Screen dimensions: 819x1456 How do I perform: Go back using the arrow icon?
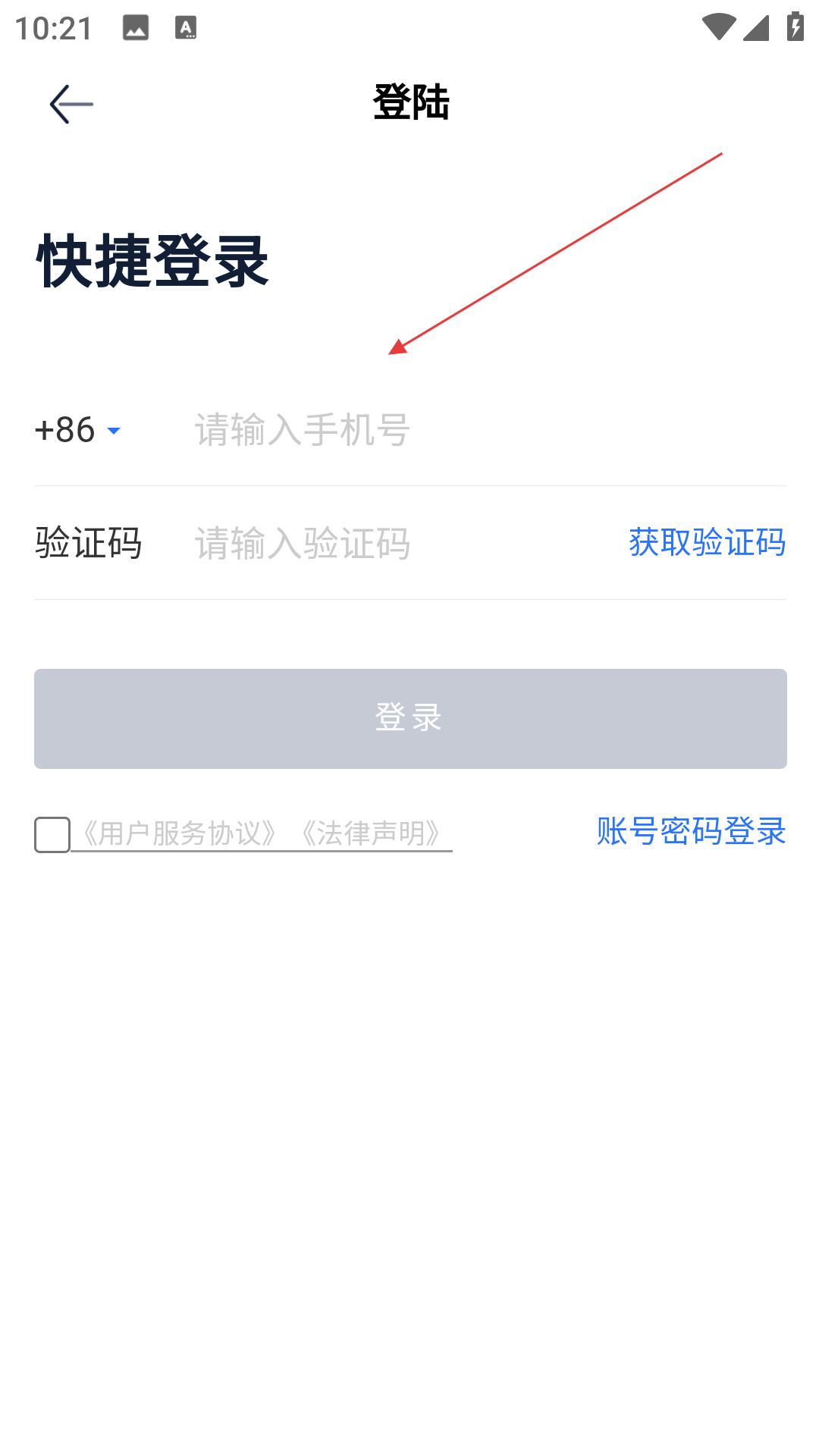point(71,104)
